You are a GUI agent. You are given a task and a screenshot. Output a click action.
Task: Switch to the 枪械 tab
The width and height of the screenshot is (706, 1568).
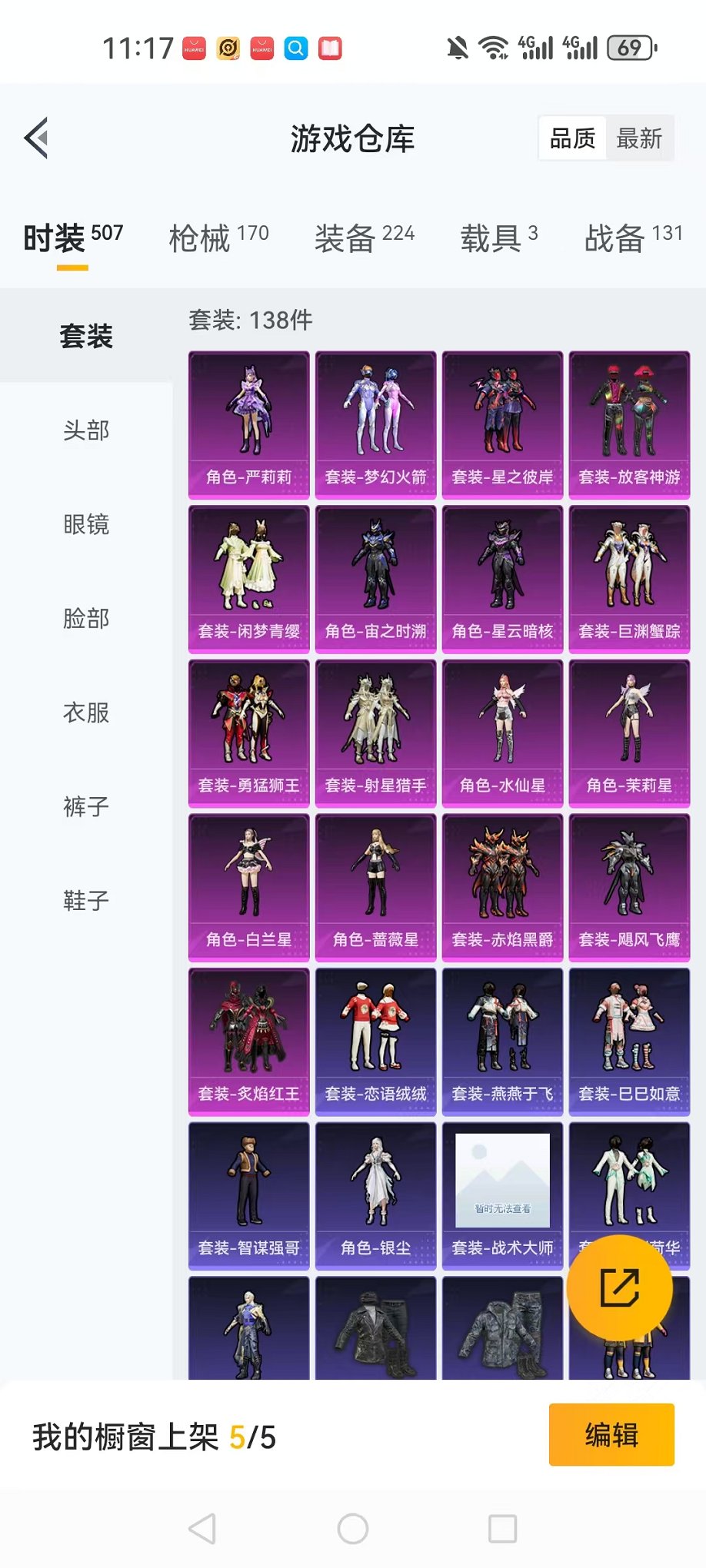(x=218, y=238)
